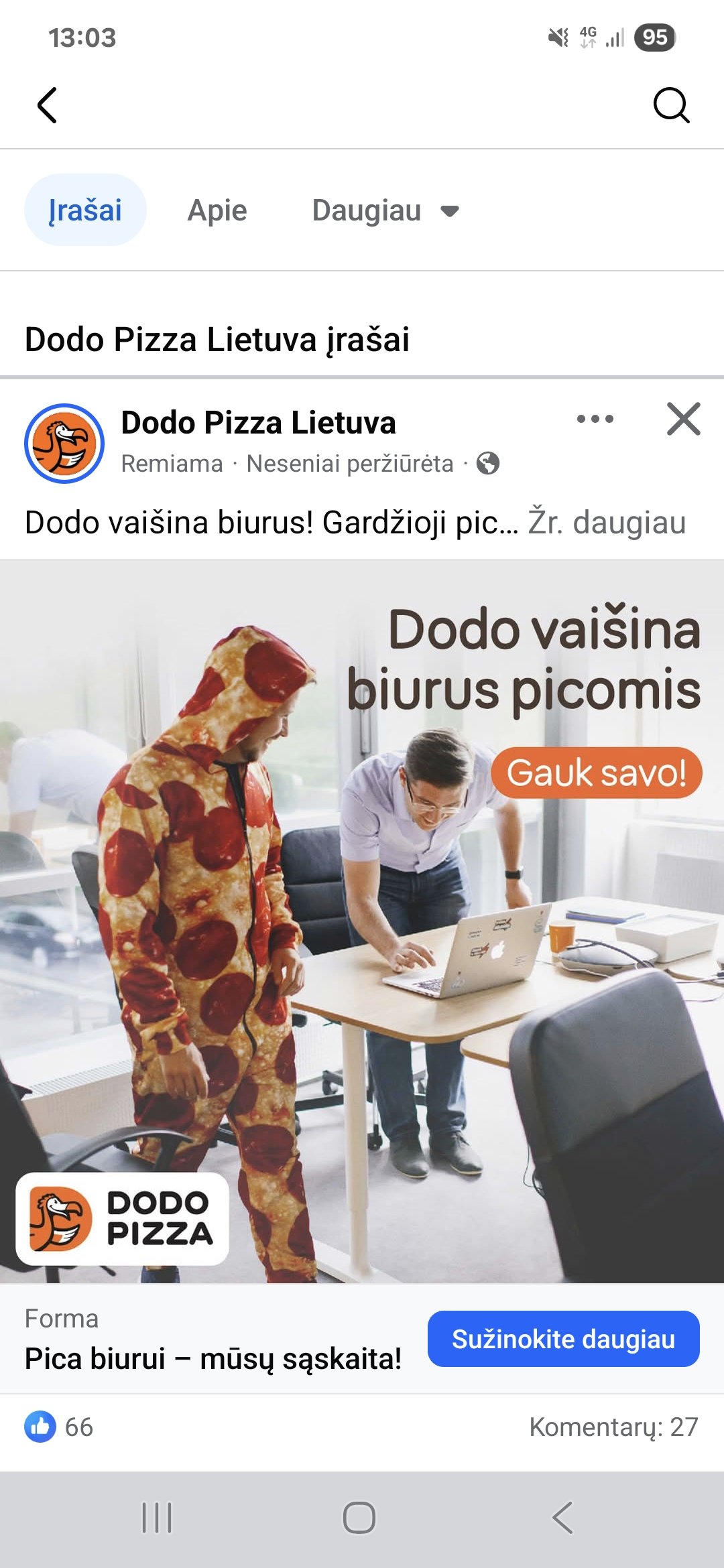Open the three-dot post options menu
The width and height of the screenshot is (724, 1568).
tap(595, 419)
